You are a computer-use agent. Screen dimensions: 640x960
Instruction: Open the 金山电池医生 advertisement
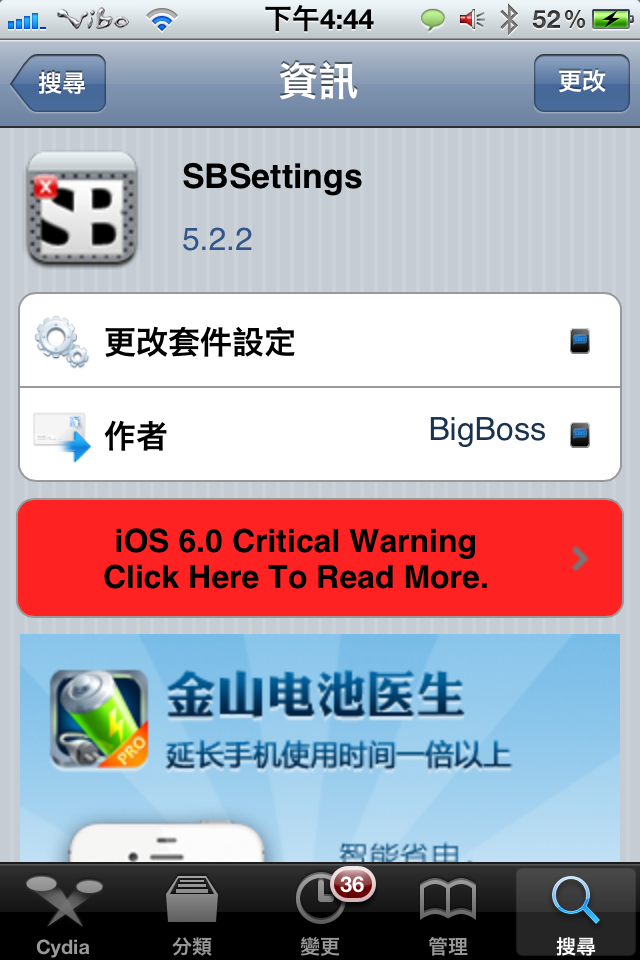click(320, 745)
